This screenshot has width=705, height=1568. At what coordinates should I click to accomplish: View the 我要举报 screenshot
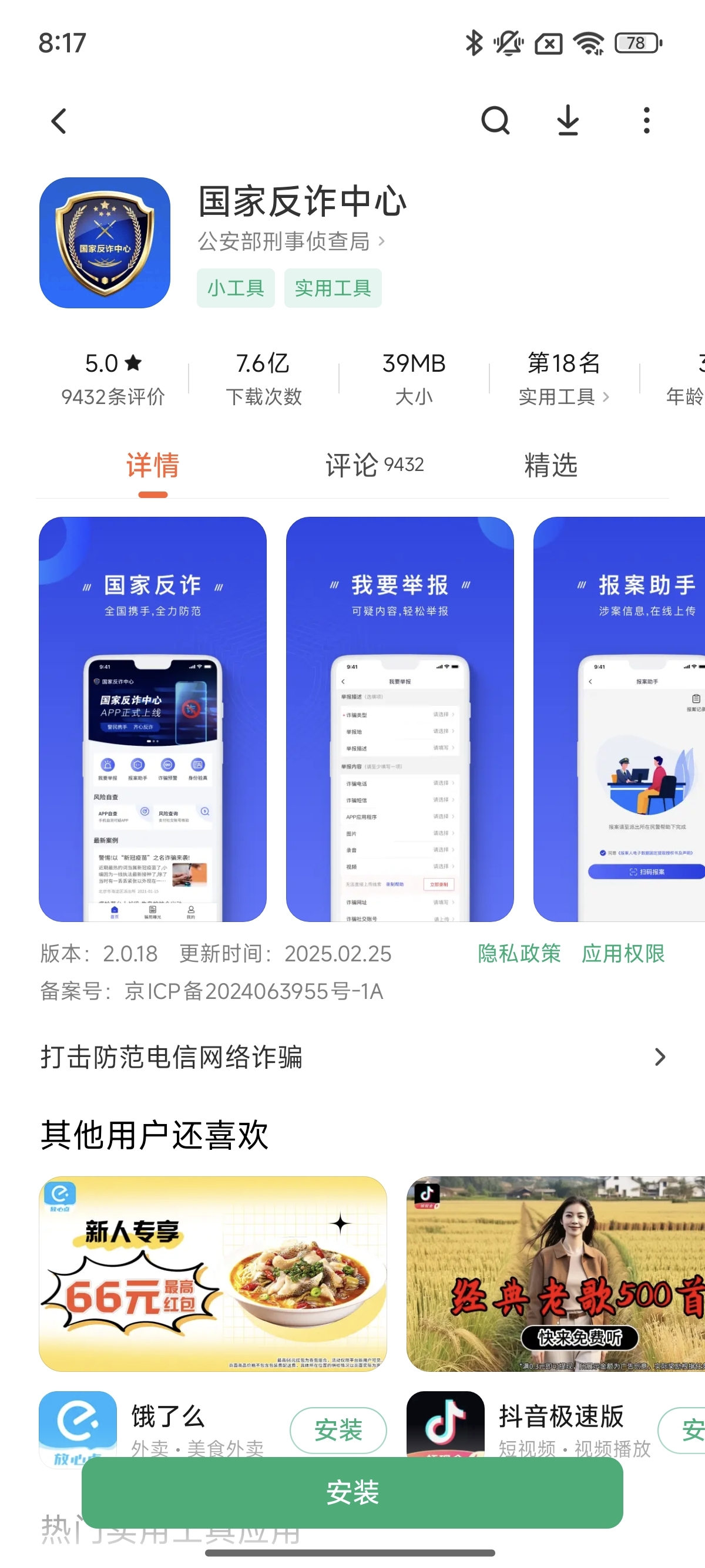click(x=399, y=718)
